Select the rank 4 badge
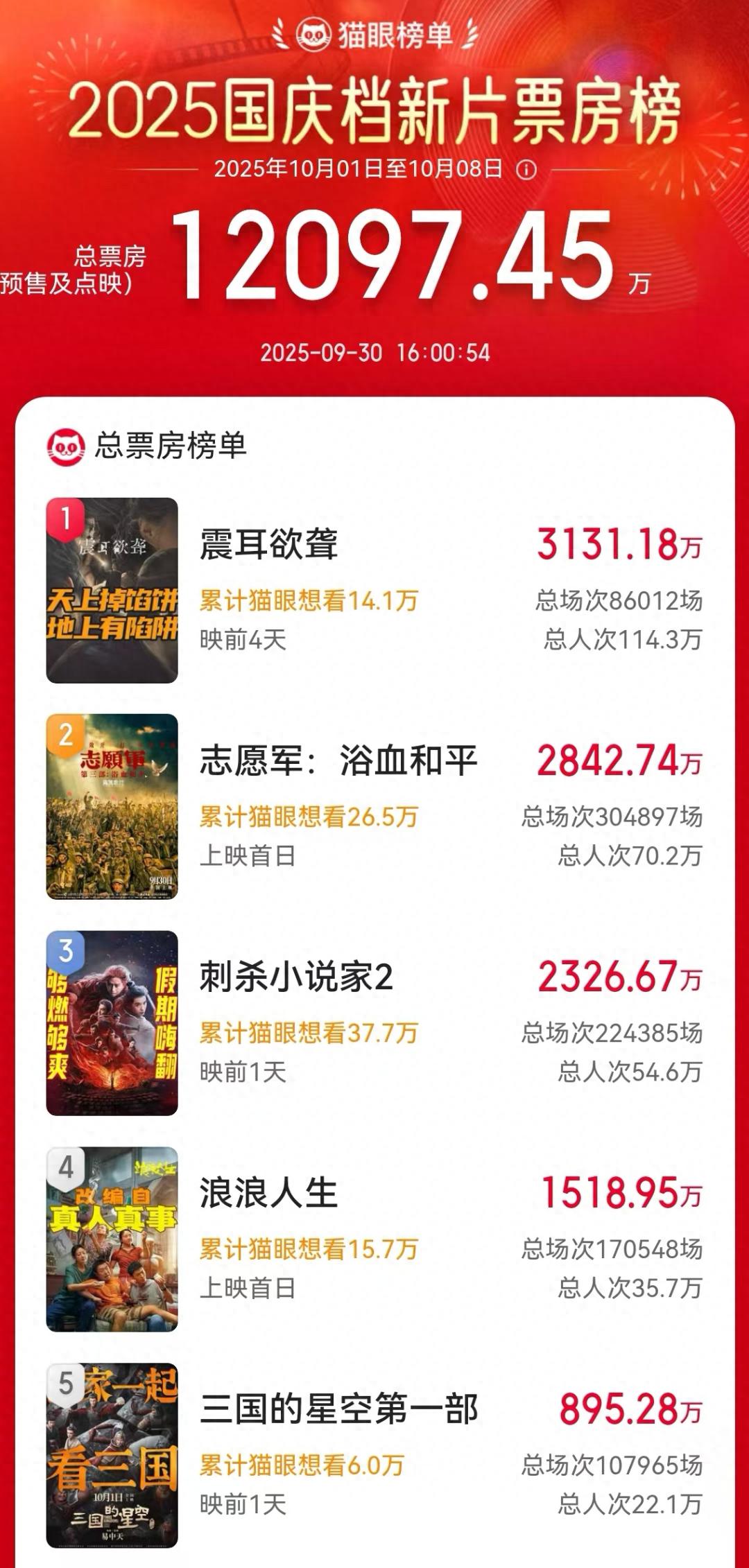The width and height of the screenshot is (749, 1568). click(x=67, y=1169)
